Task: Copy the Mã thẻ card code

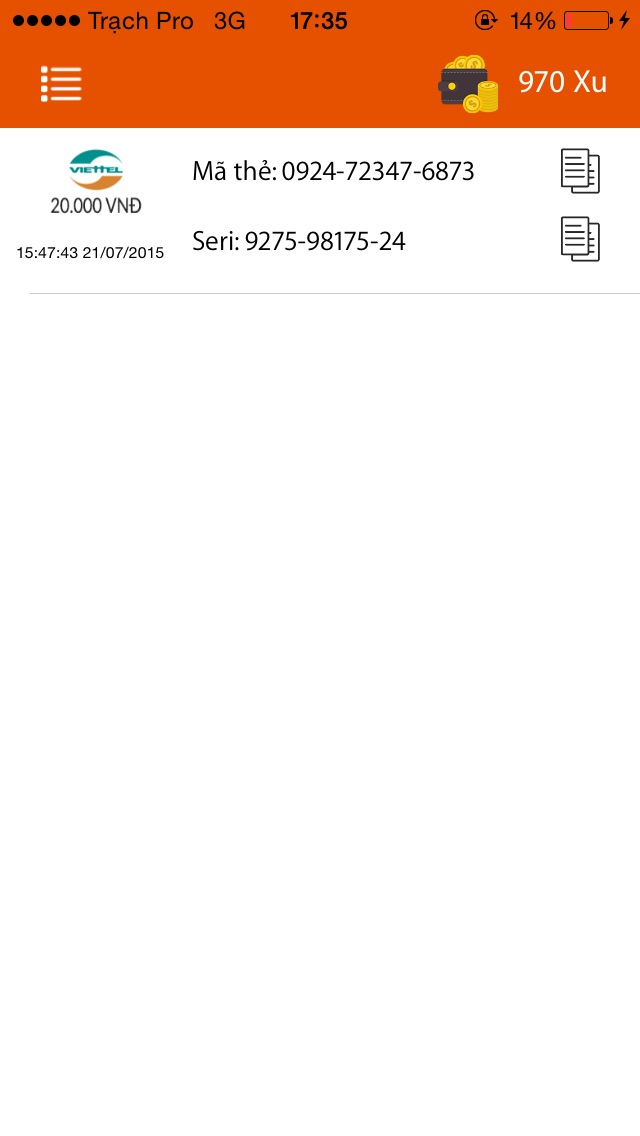Action: [580, 171]
